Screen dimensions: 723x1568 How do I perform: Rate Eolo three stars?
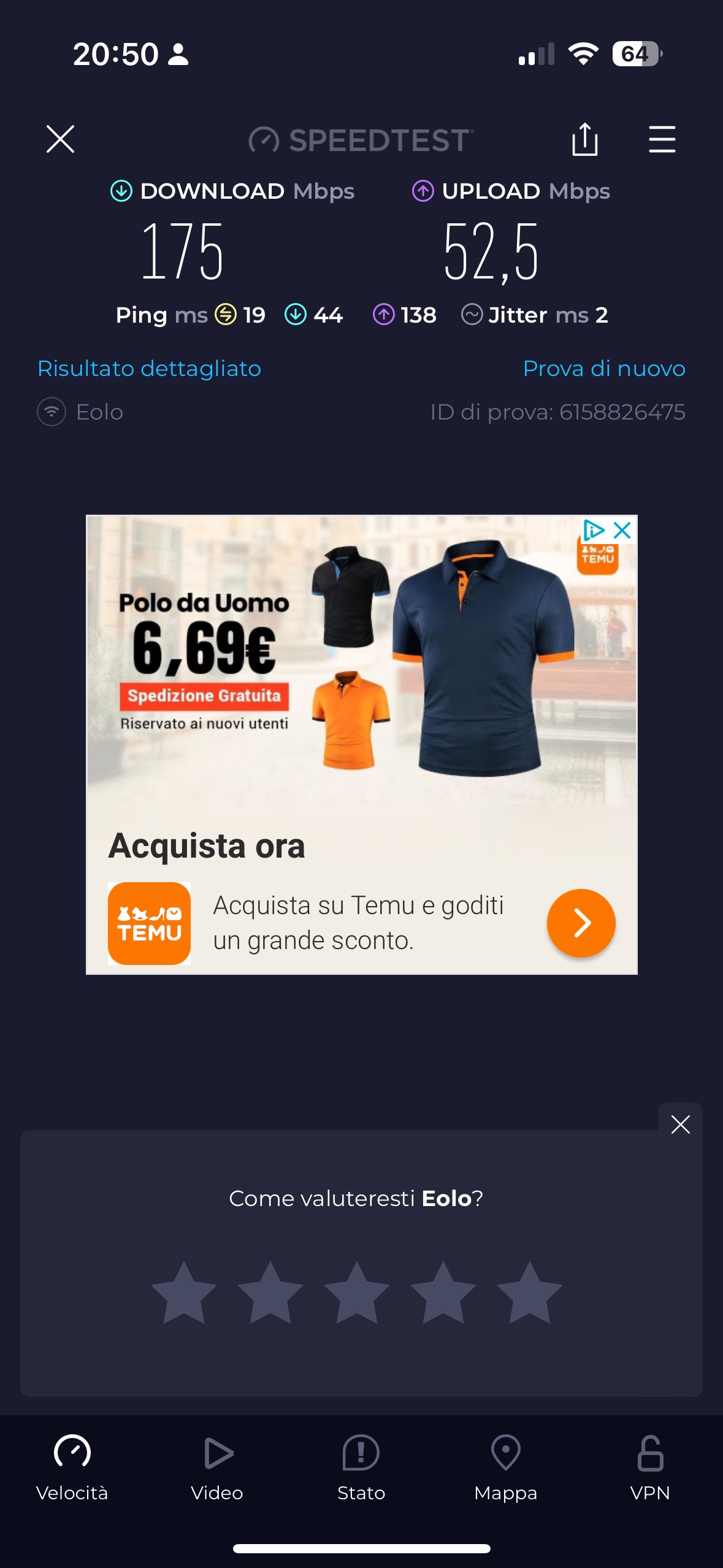point(357,1293)
